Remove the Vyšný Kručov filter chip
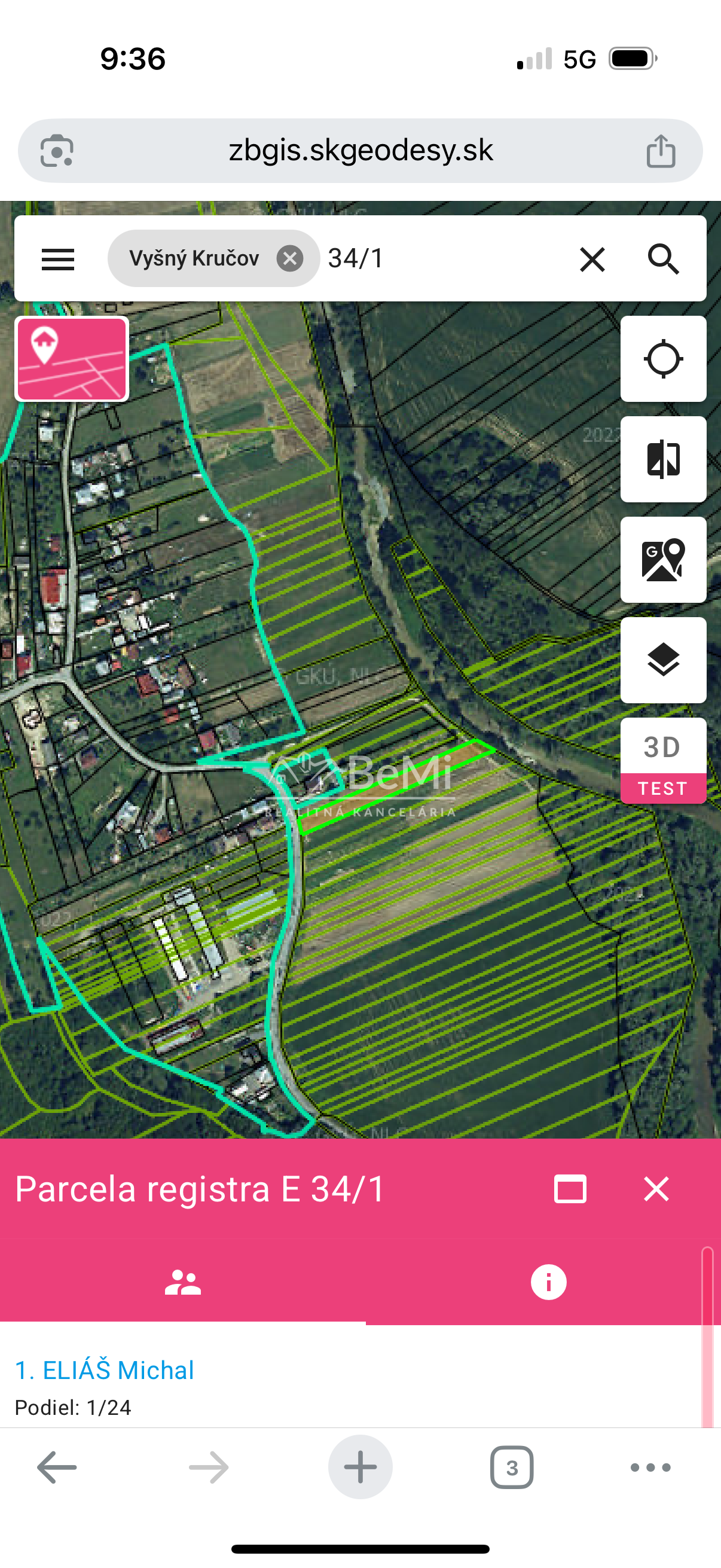721x1568 pixels. click(289, 259)
